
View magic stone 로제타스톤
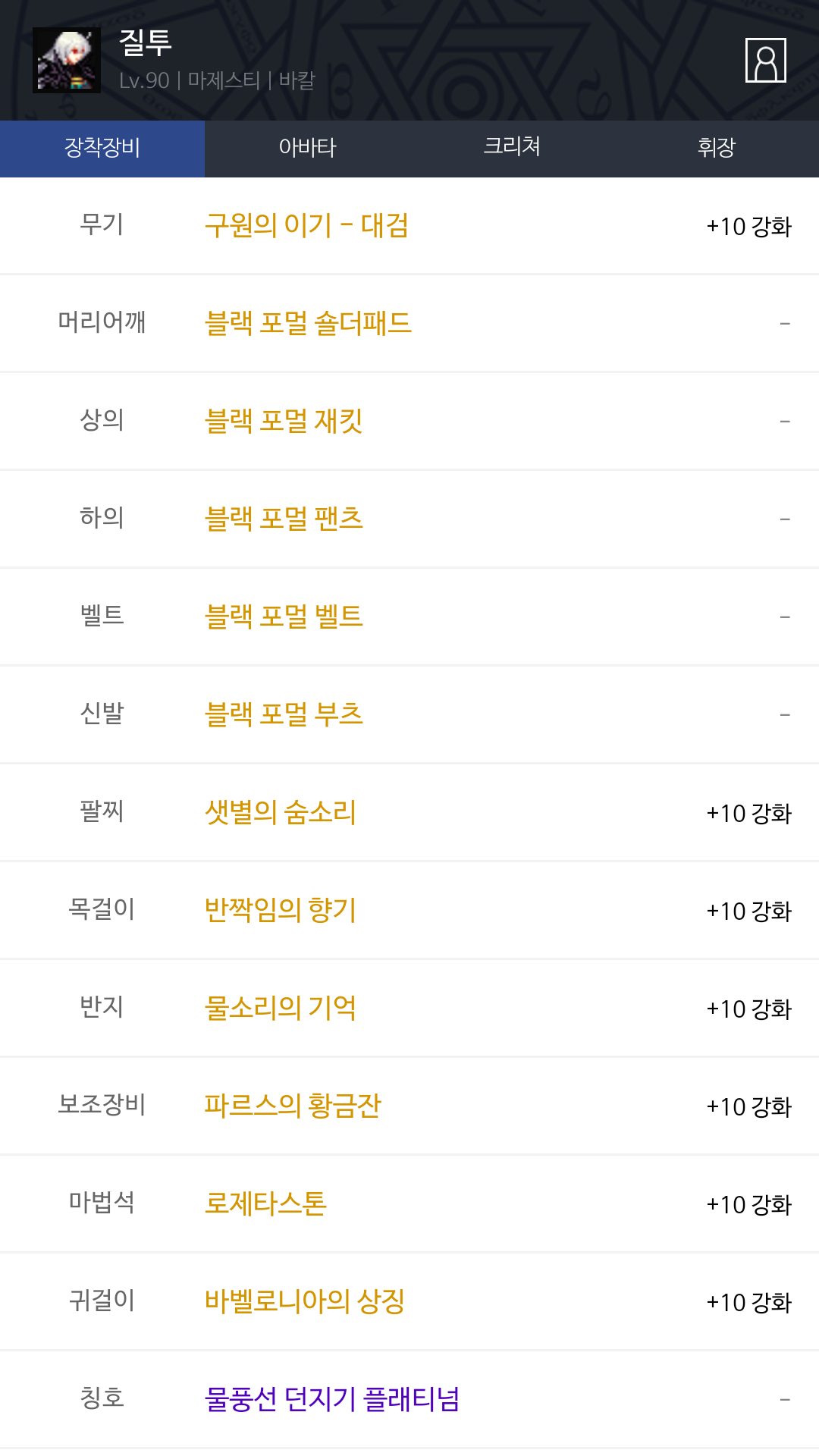tap(265, 1203)
